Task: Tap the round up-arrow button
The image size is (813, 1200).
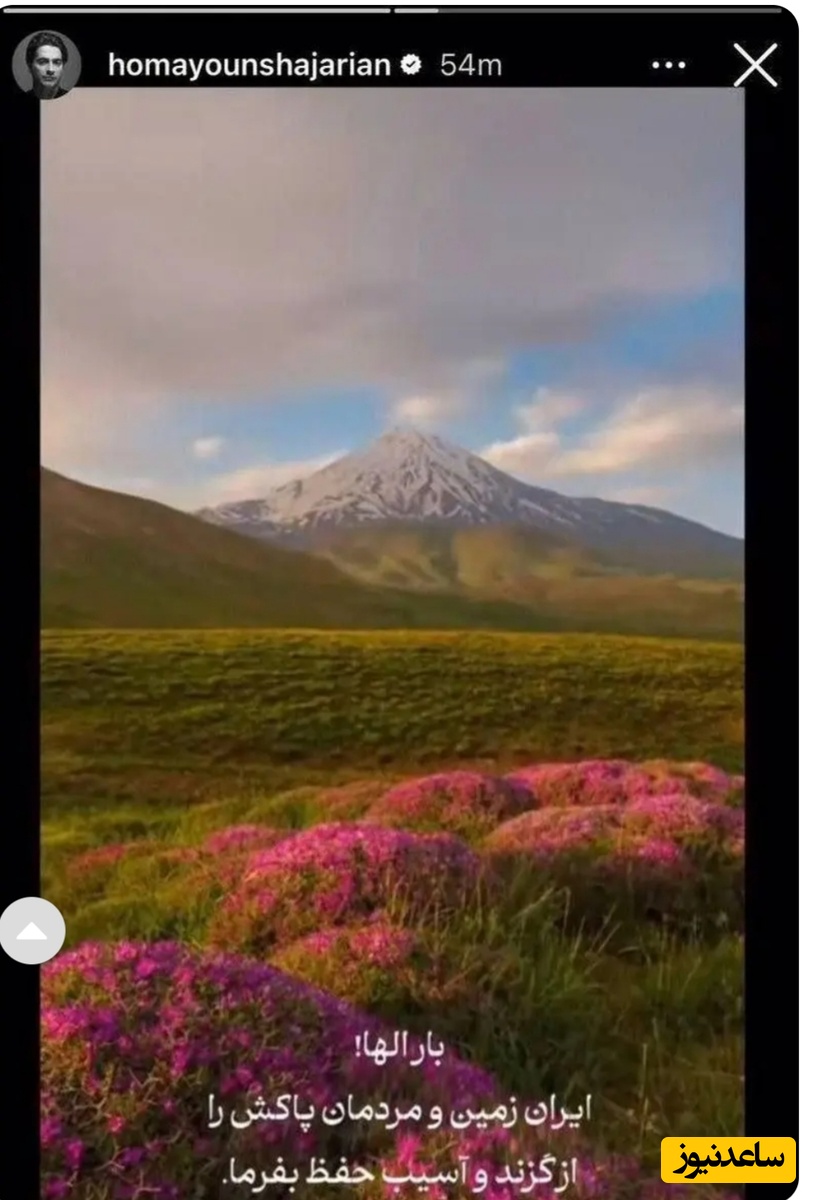Action: [x=32, y=931]
